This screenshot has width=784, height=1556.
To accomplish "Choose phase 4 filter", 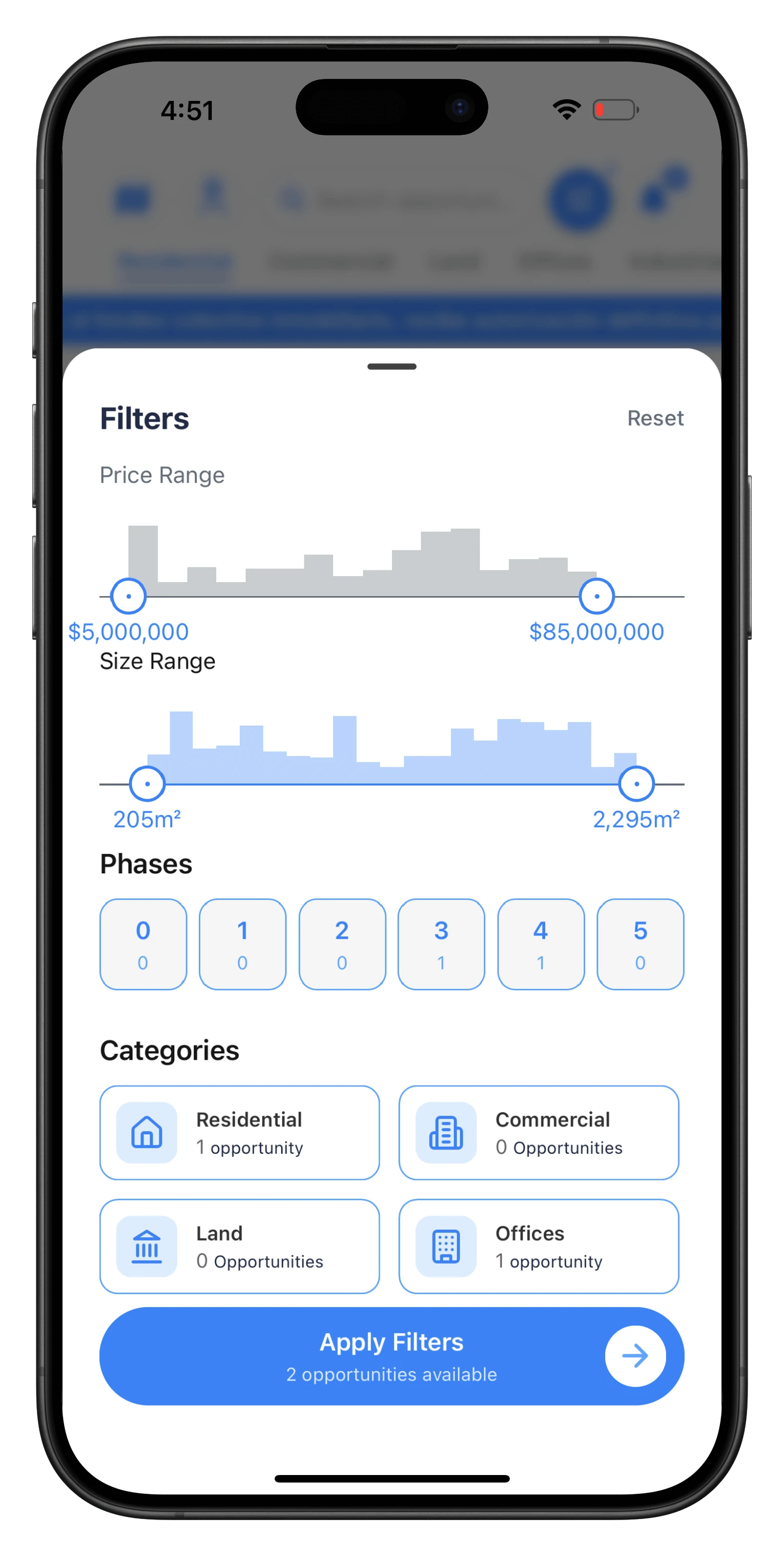I will coord(541,944).
